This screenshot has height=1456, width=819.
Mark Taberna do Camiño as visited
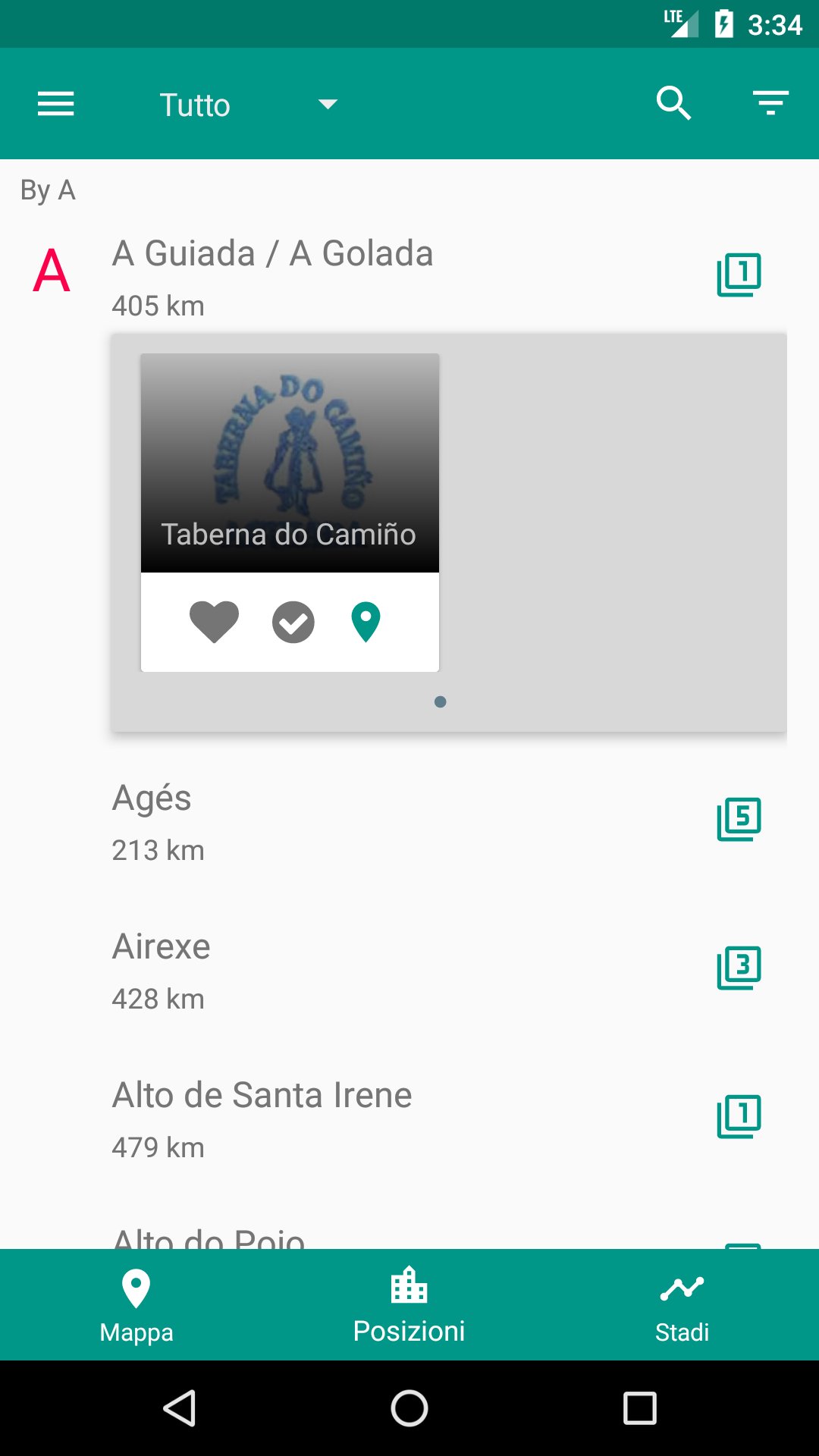(293, 622)
